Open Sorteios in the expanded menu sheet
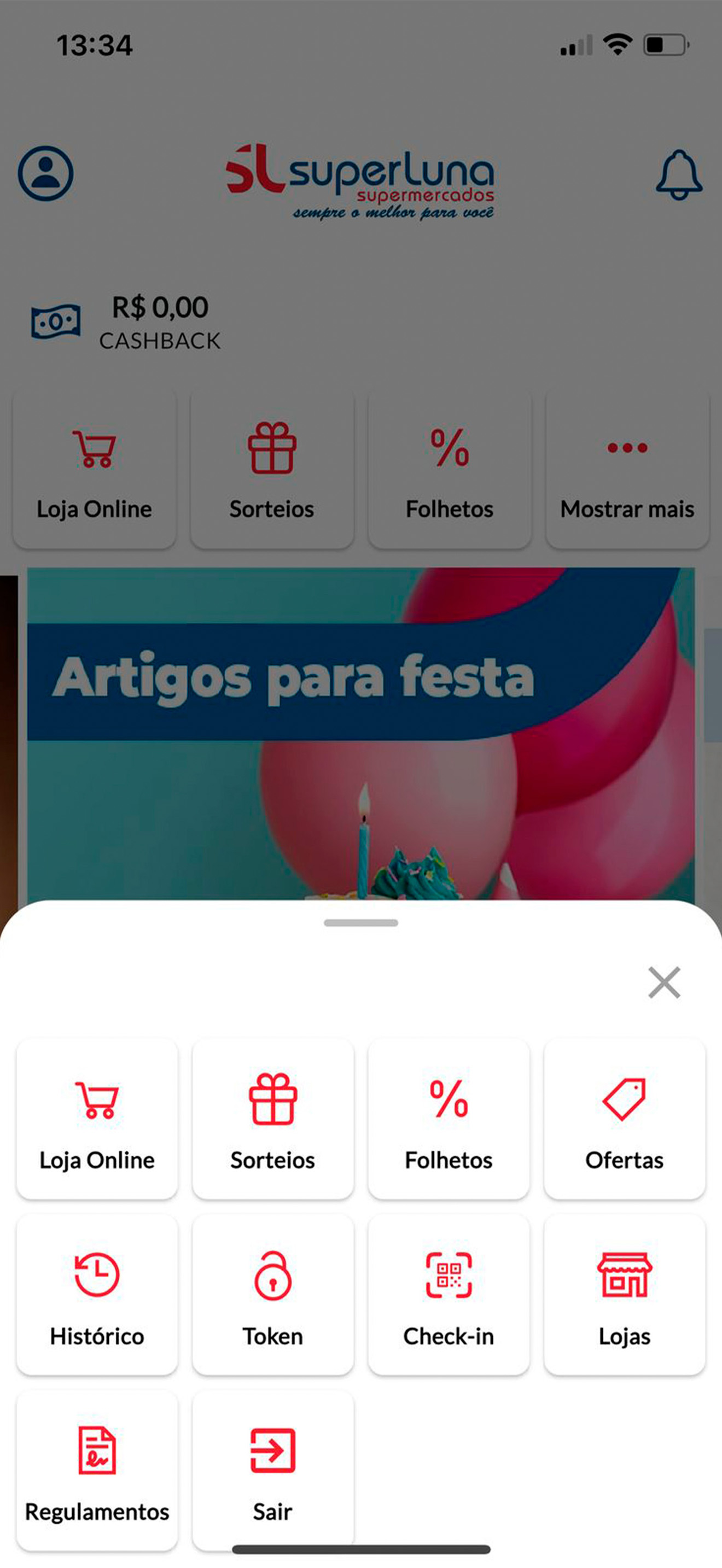Viewport: 722px width, 1568px height. click(273, 1119)
